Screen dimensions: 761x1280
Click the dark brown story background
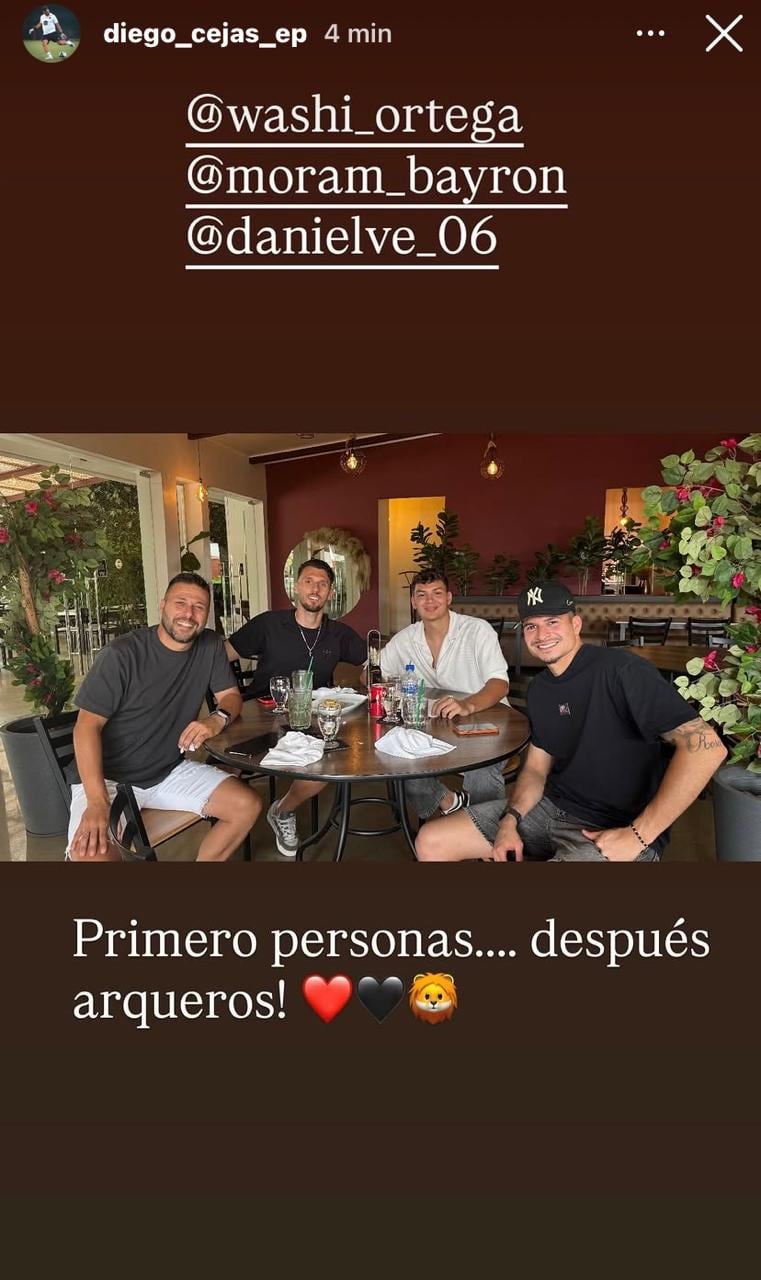(x=380, y=1150)
